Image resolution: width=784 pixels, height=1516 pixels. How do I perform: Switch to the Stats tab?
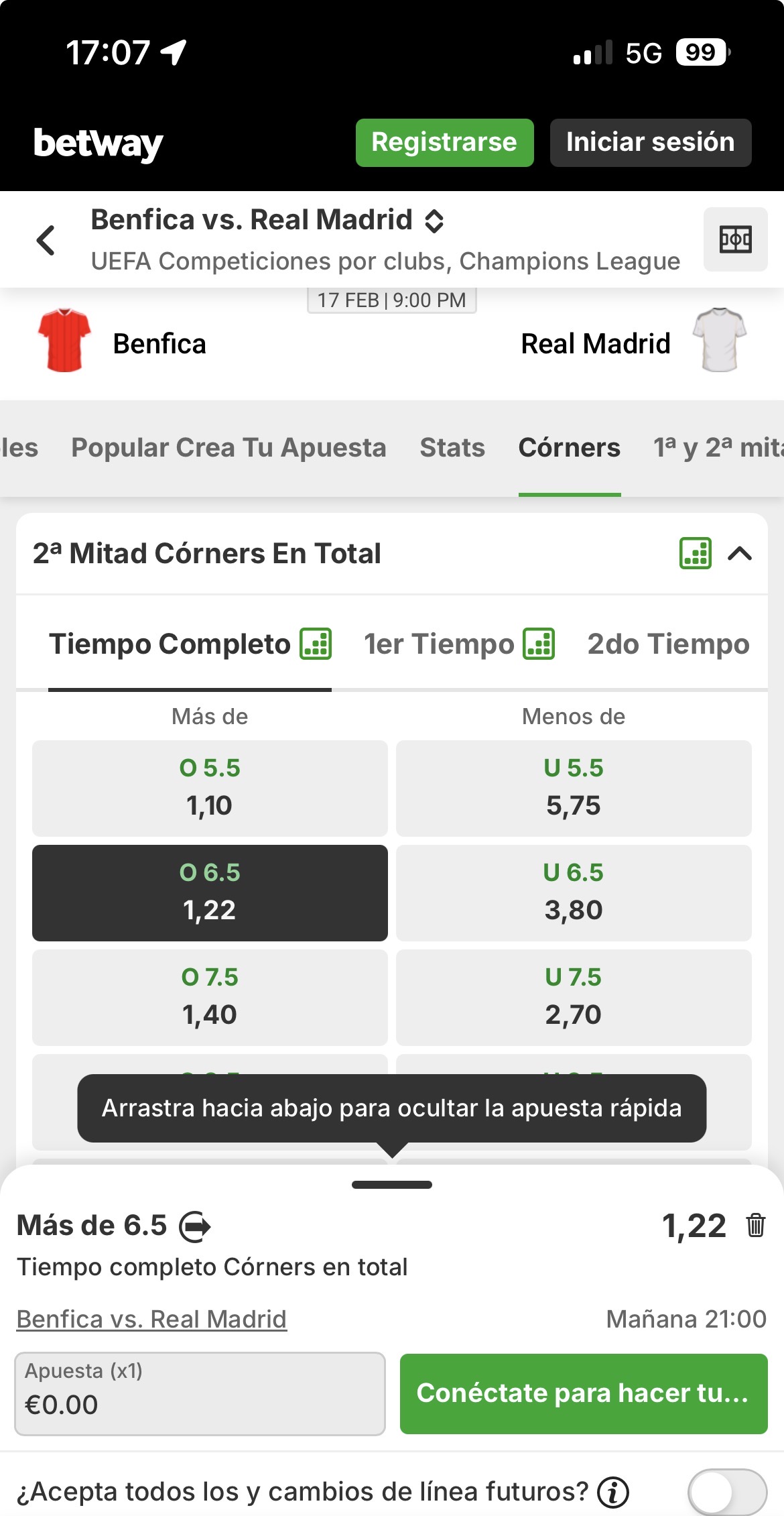[452, 447]
